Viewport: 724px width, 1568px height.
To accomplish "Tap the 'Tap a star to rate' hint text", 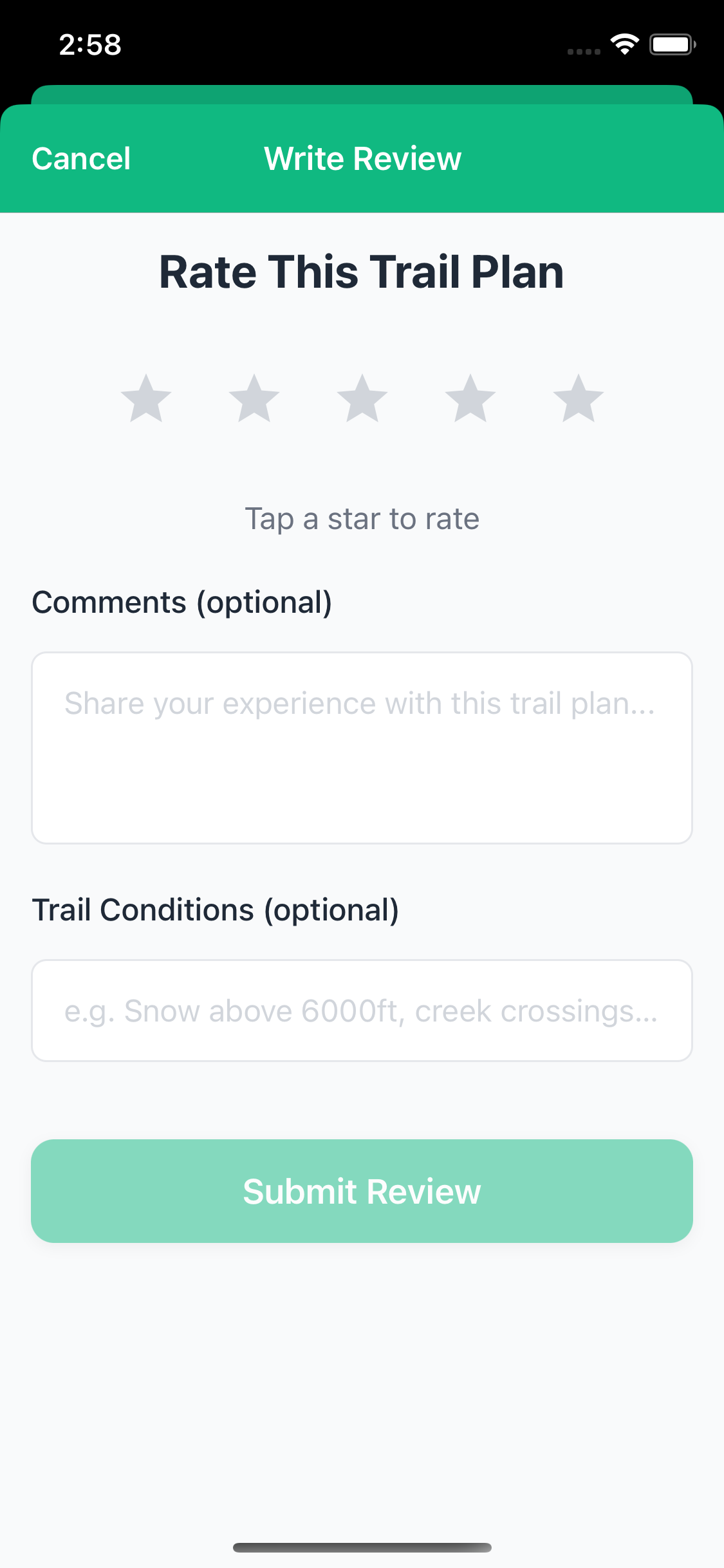I will tap(362, 518).
